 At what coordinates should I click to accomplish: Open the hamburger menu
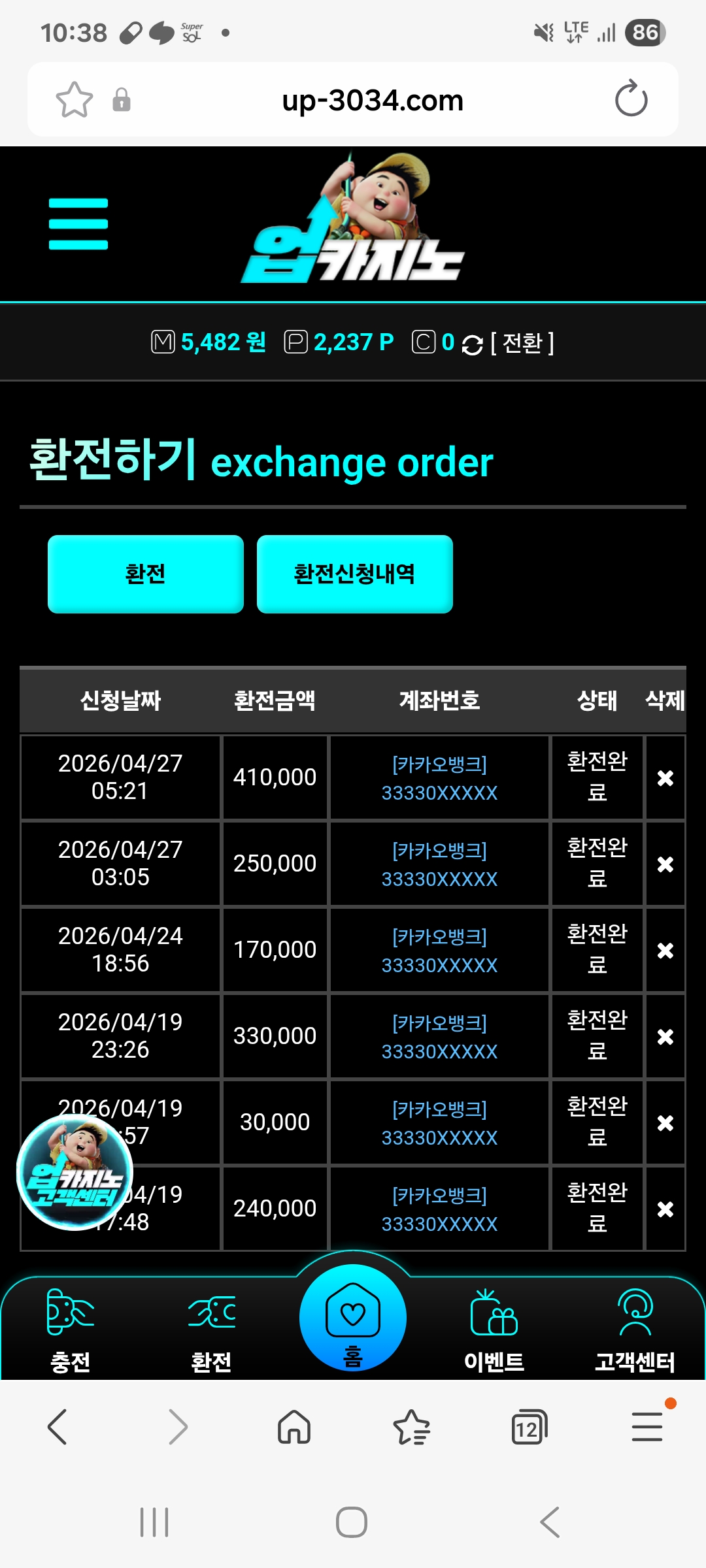(x=78, y=224)
